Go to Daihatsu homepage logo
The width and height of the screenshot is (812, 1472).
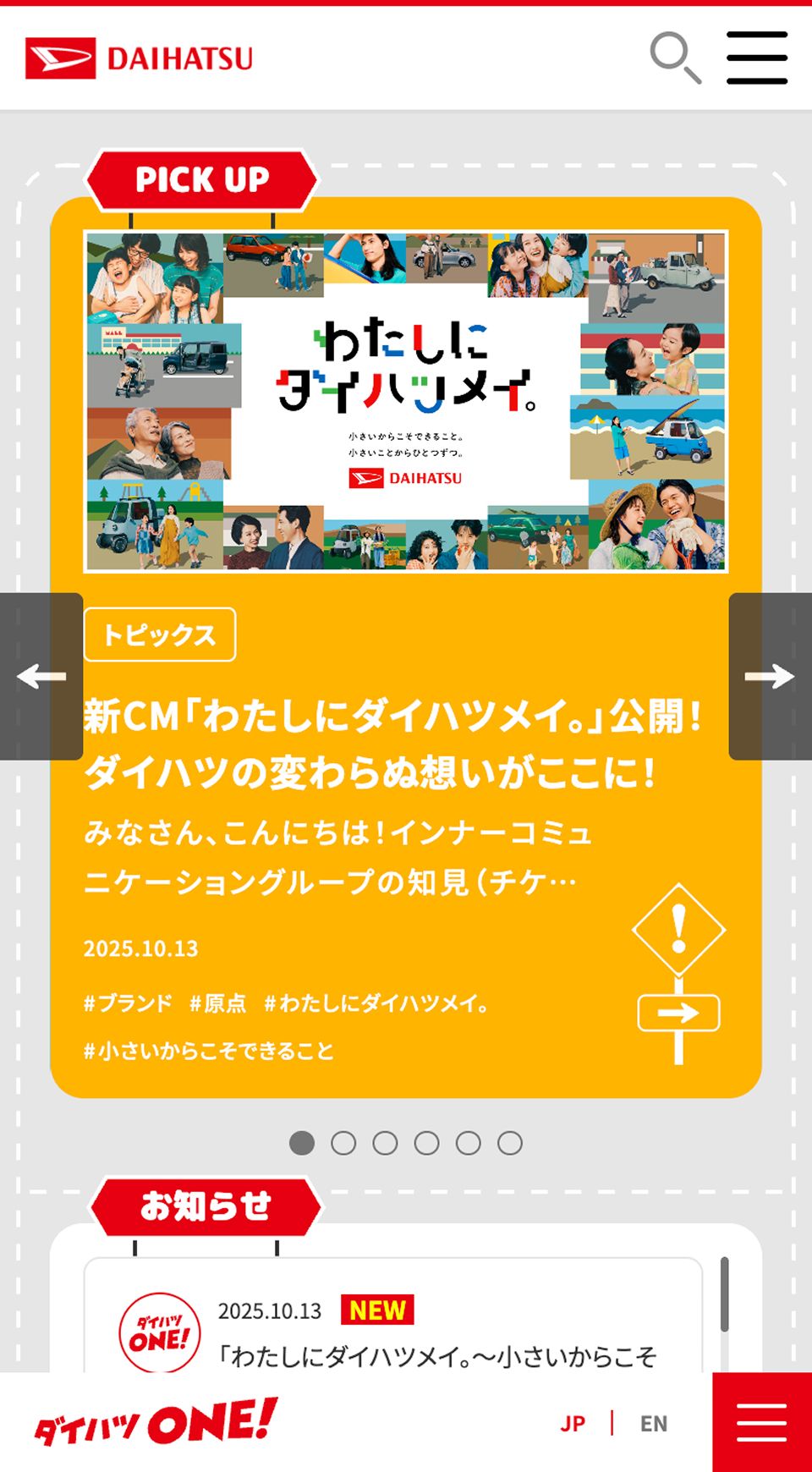pyautogui.click(x=140, y=58)
